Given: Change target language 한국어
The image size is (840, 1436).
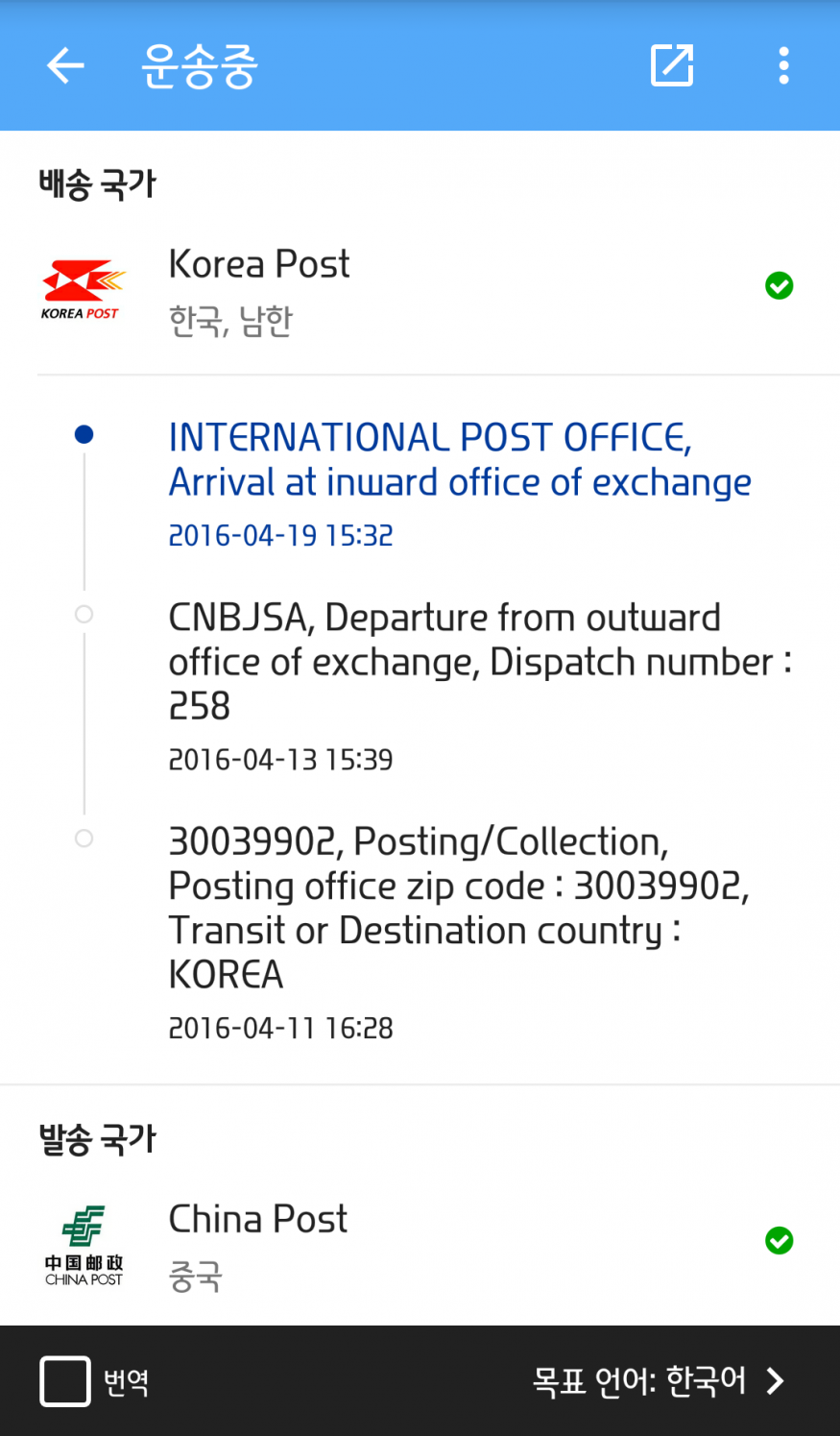Looking at the screenshot, I should (x=659, y=1381).
